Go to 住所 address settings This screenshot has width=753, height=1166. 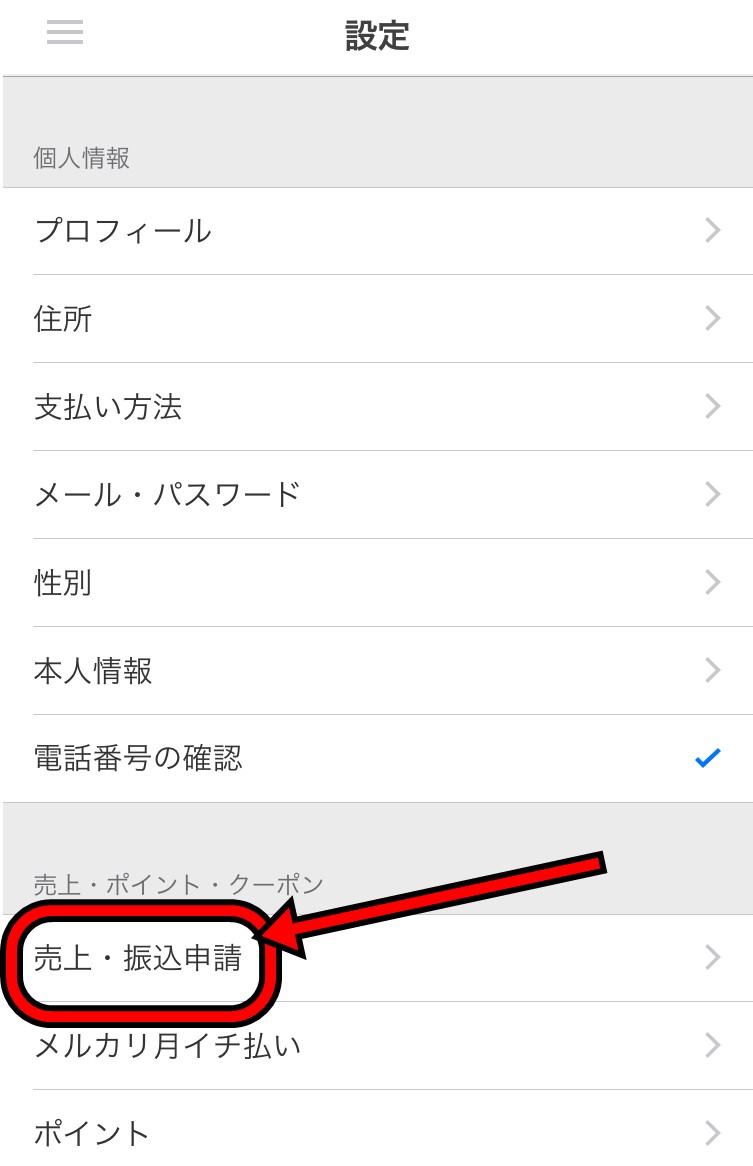click(x=376, y=319)
